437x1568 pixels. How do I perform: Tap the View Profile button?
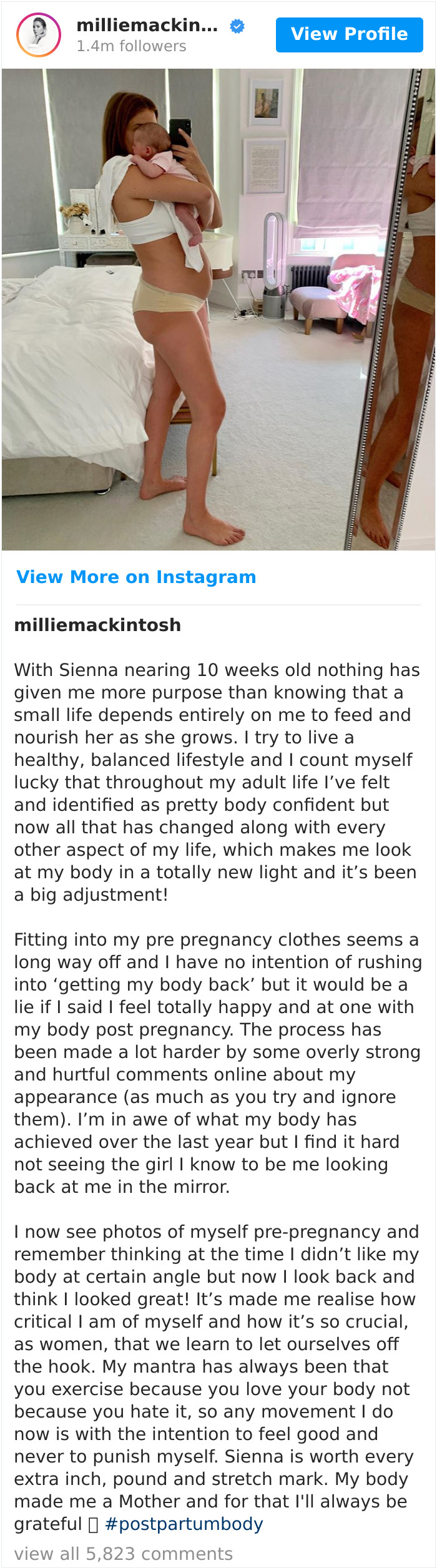[349, 34]
